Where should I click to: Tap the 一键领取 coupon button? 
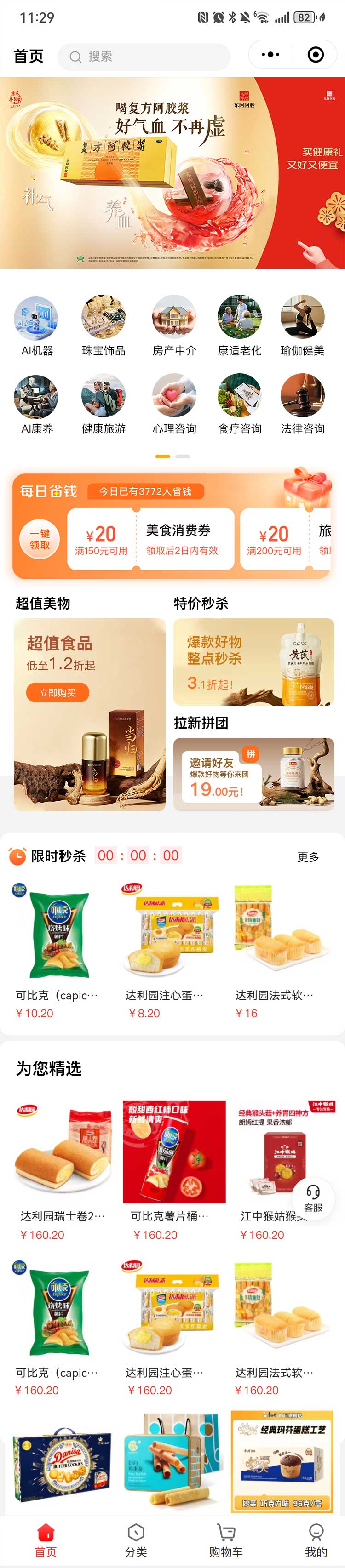(x=40, y=539)
